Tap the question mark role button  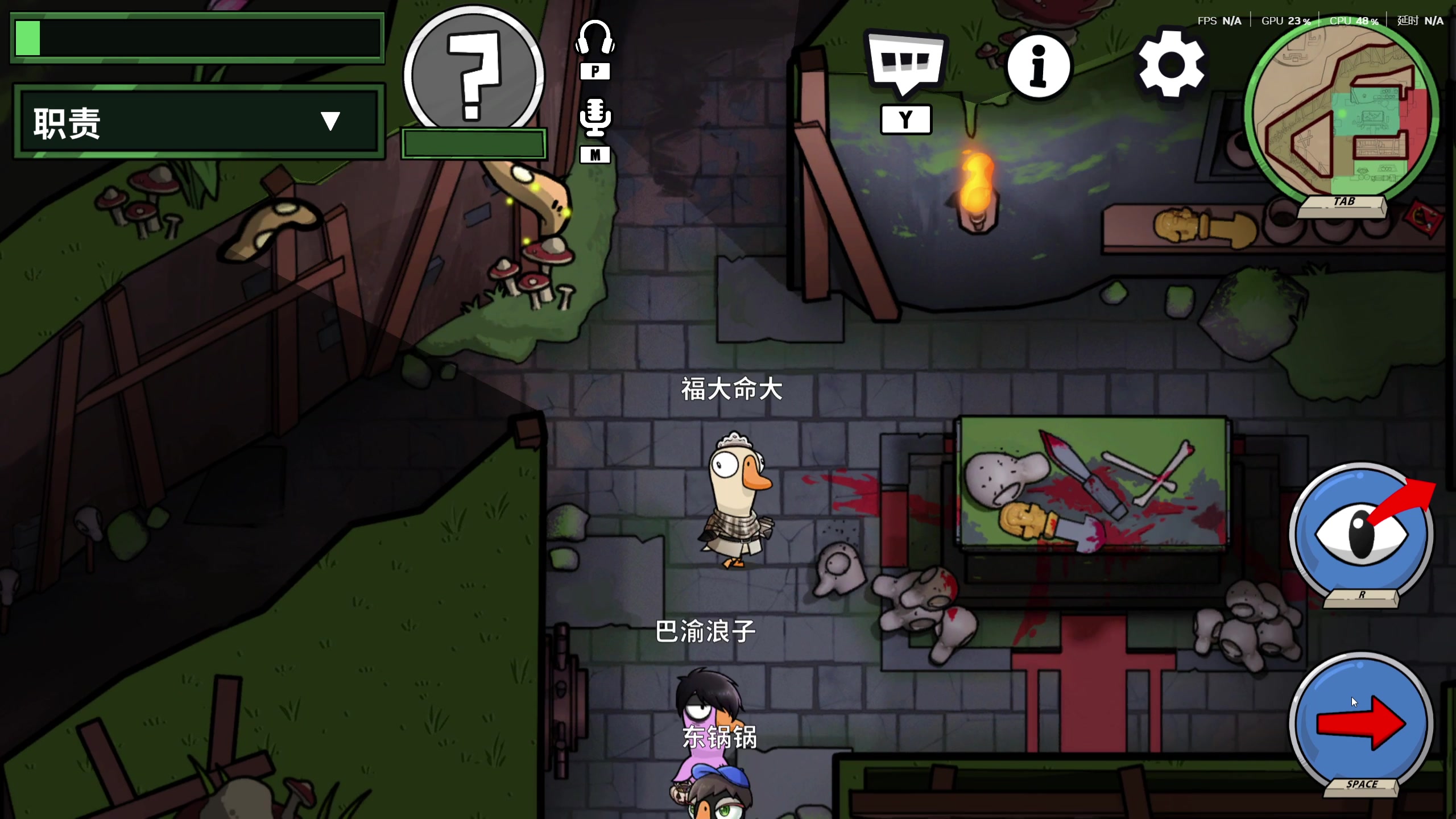pos(473,74)
